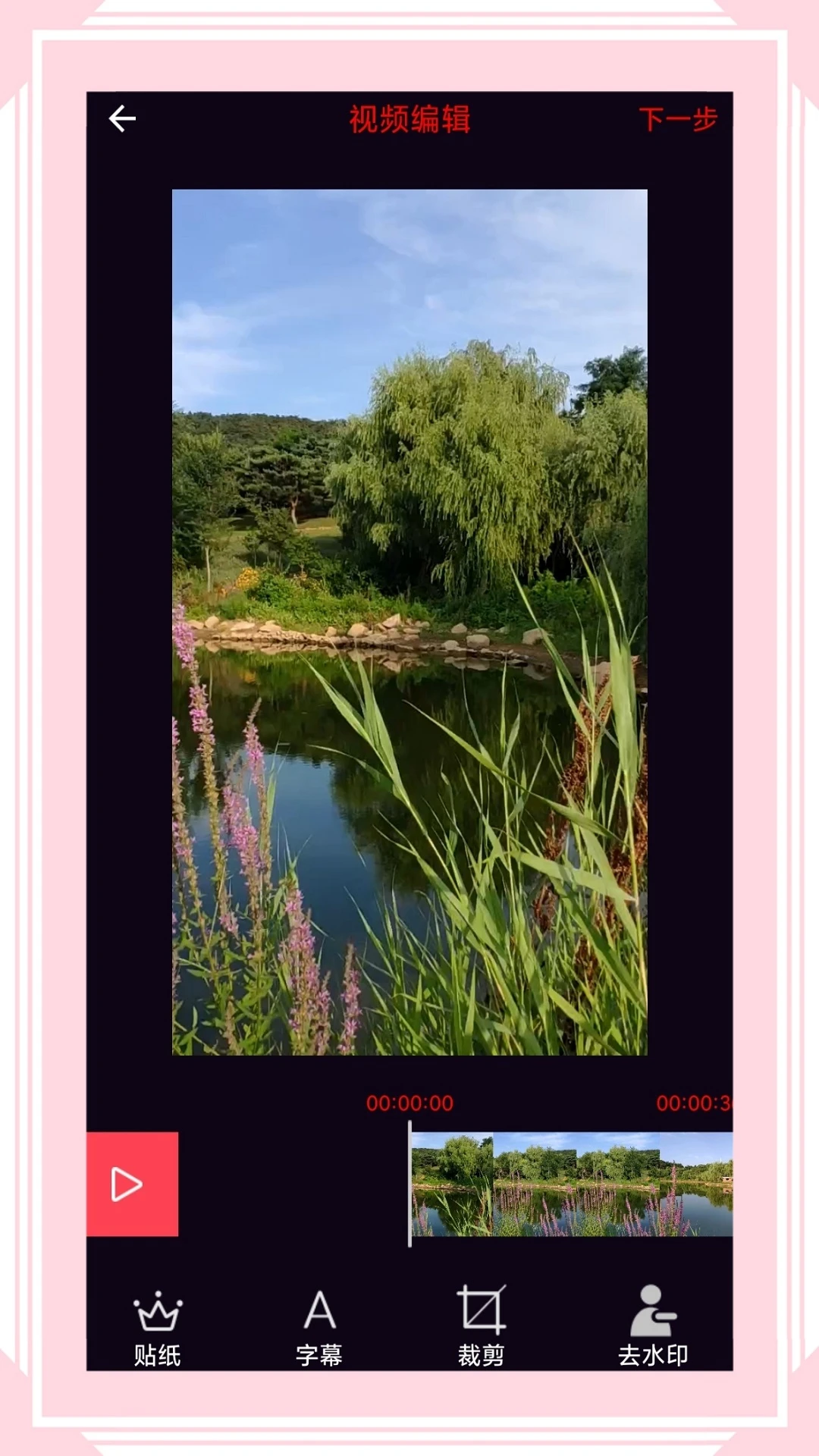
Task: Tap the video timeline thumbnail strip
Action: click(572, 1184)
